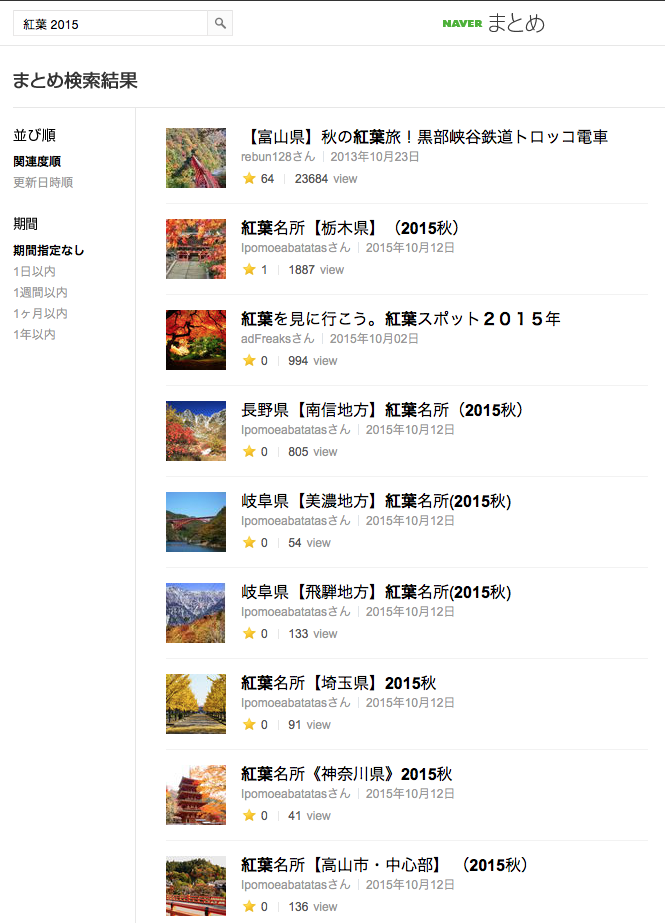Screen dimensions: 665x923
Task: Tap the search field containing 紅葉 2015
Action: pos(110,23)
